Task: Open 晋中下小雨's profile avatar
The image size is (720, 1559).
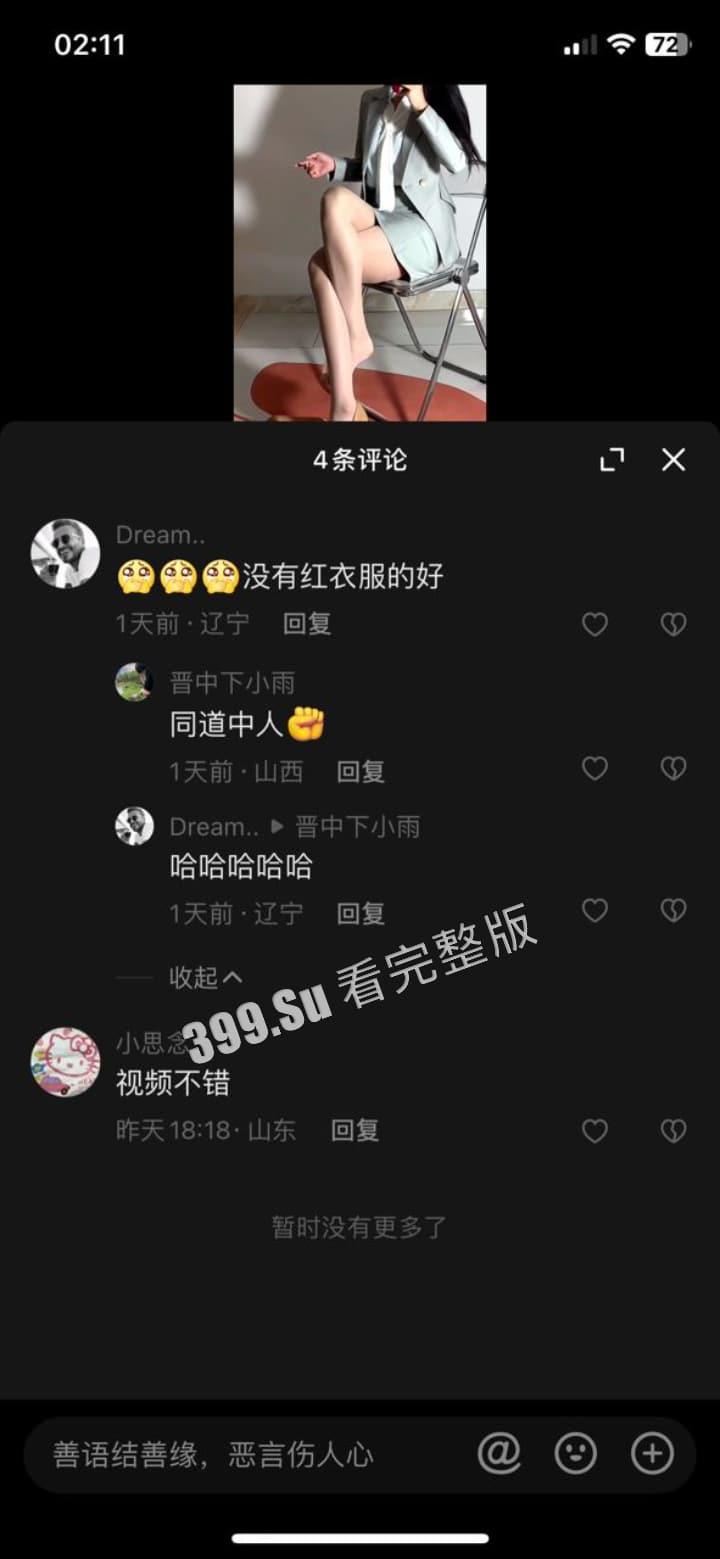Action: [x=134, y=682]
